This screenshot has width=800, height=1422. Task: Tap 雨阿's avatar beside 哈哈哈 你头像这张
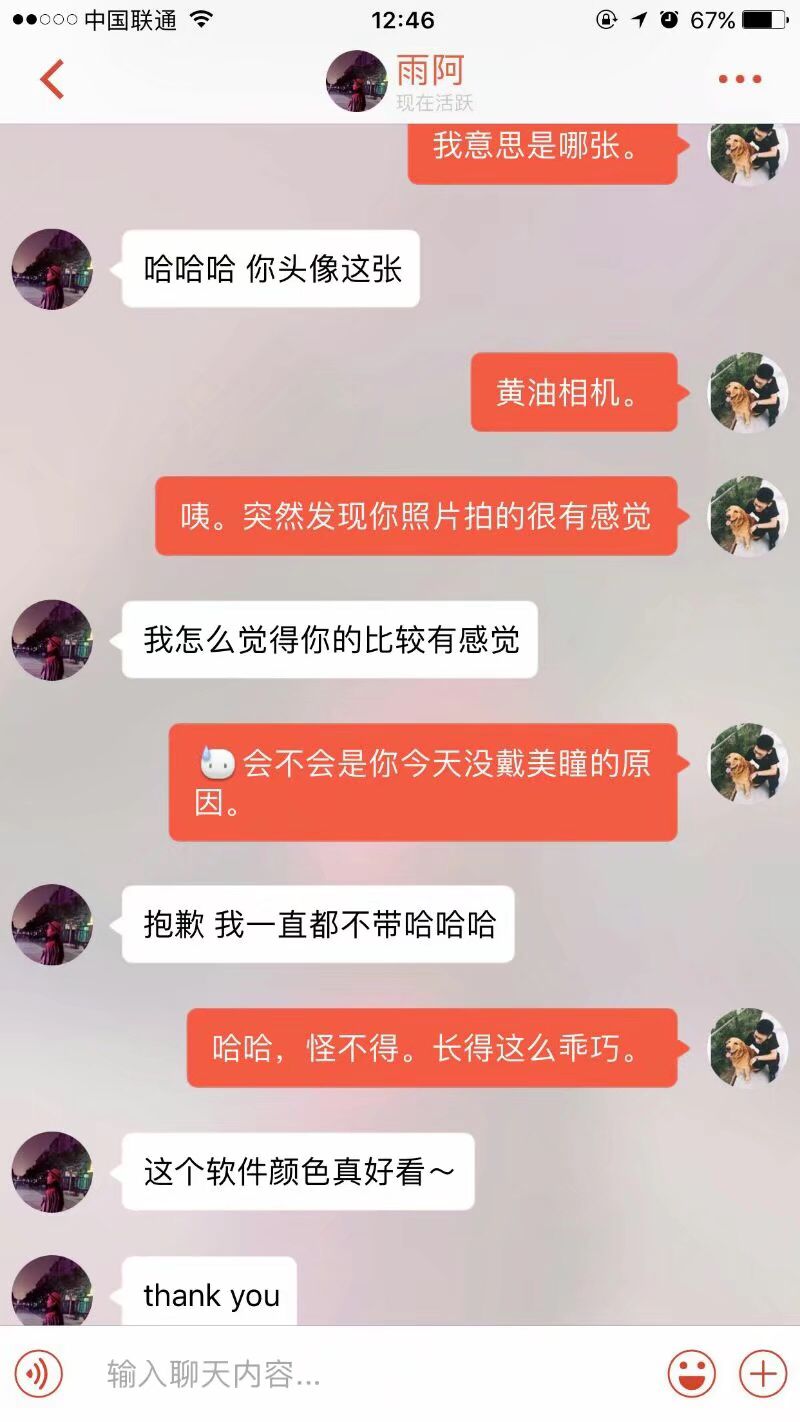tap(52, 269)
